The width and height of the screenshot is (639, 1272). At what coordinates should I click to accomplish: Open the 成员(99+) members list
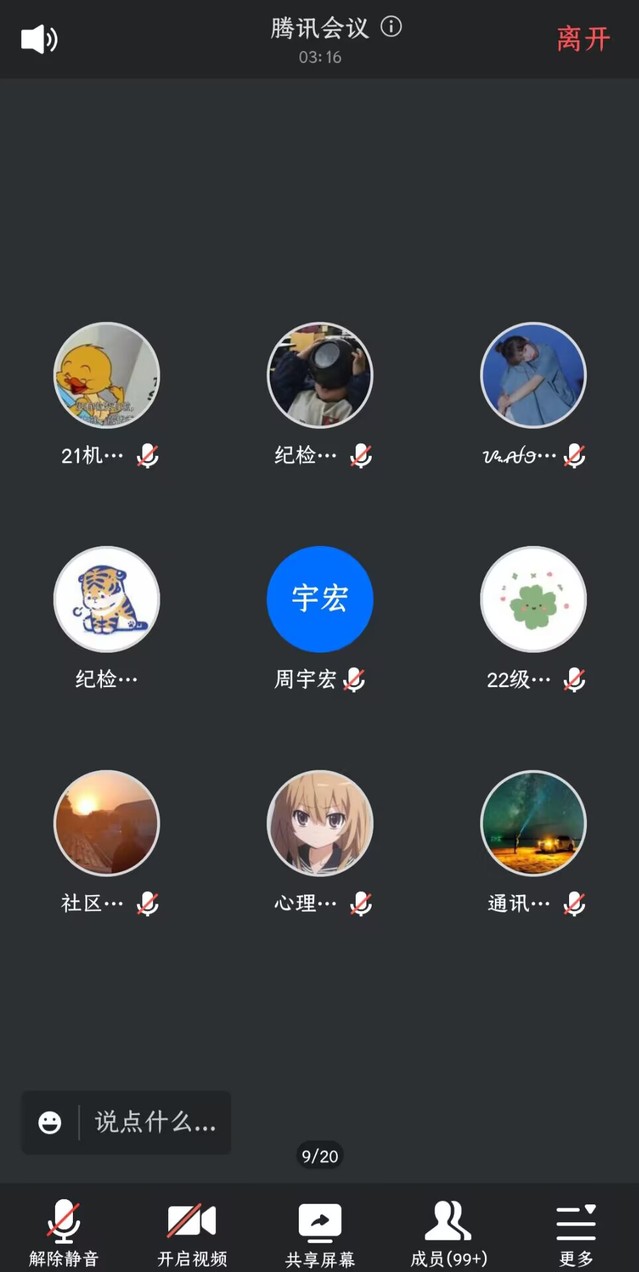click(448, 1232)
